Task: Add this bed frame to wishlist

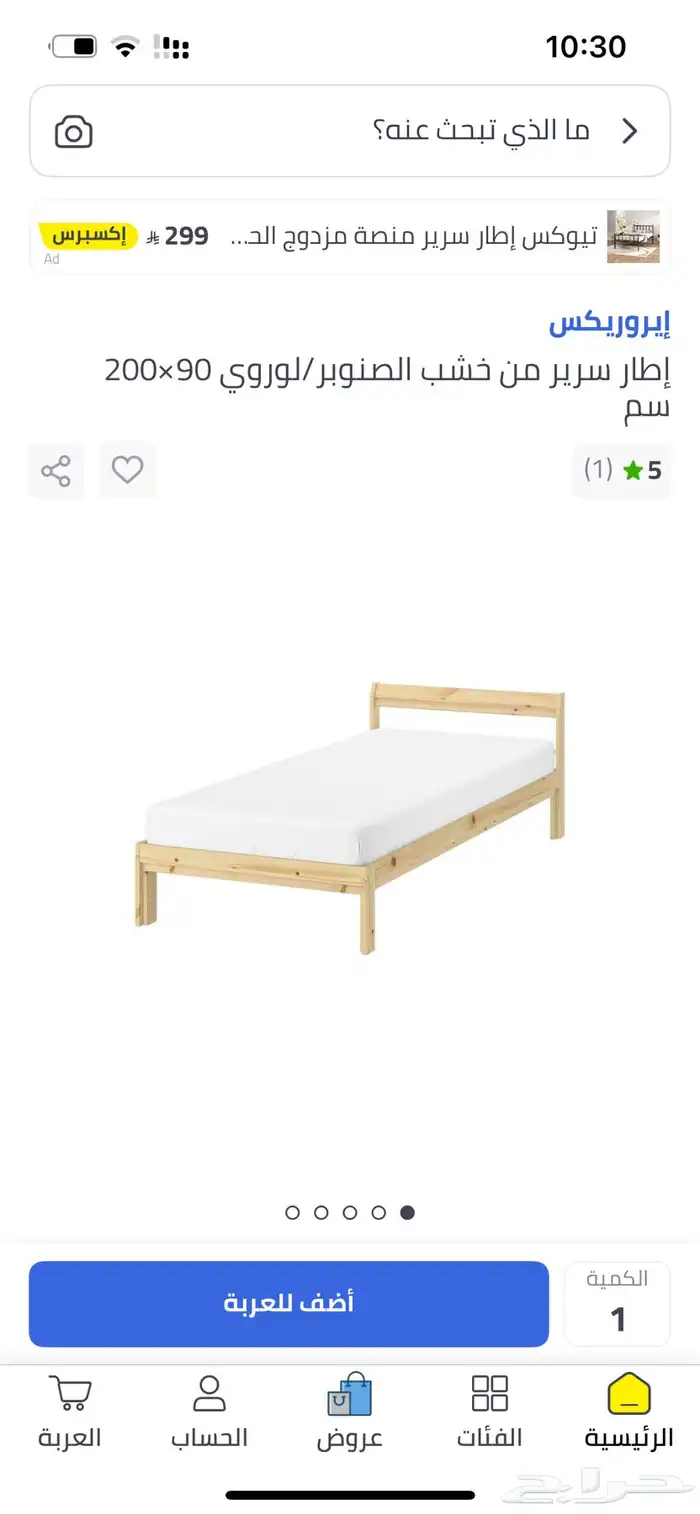Action: click(x=127, y=470)
